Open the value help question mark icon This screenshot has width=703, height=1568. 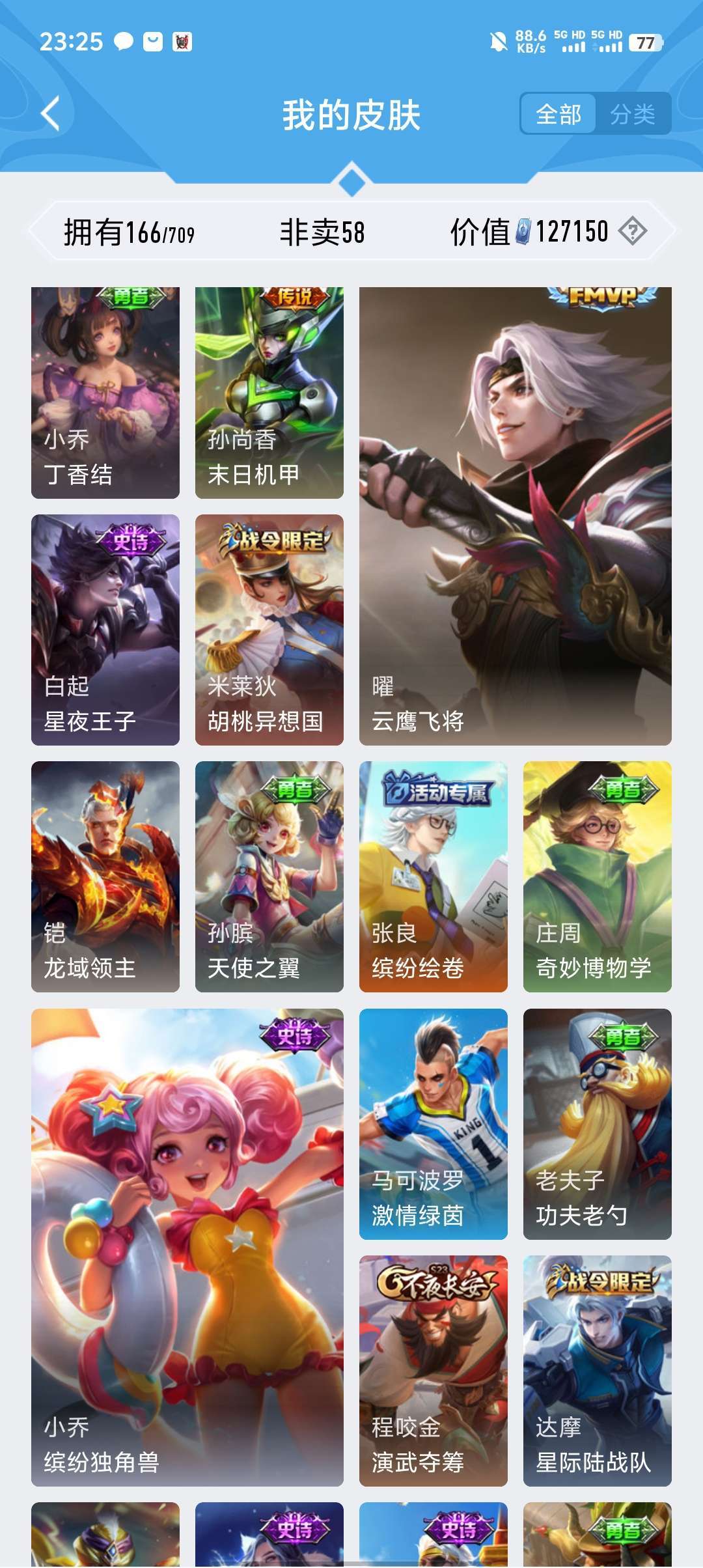point(632,231)
